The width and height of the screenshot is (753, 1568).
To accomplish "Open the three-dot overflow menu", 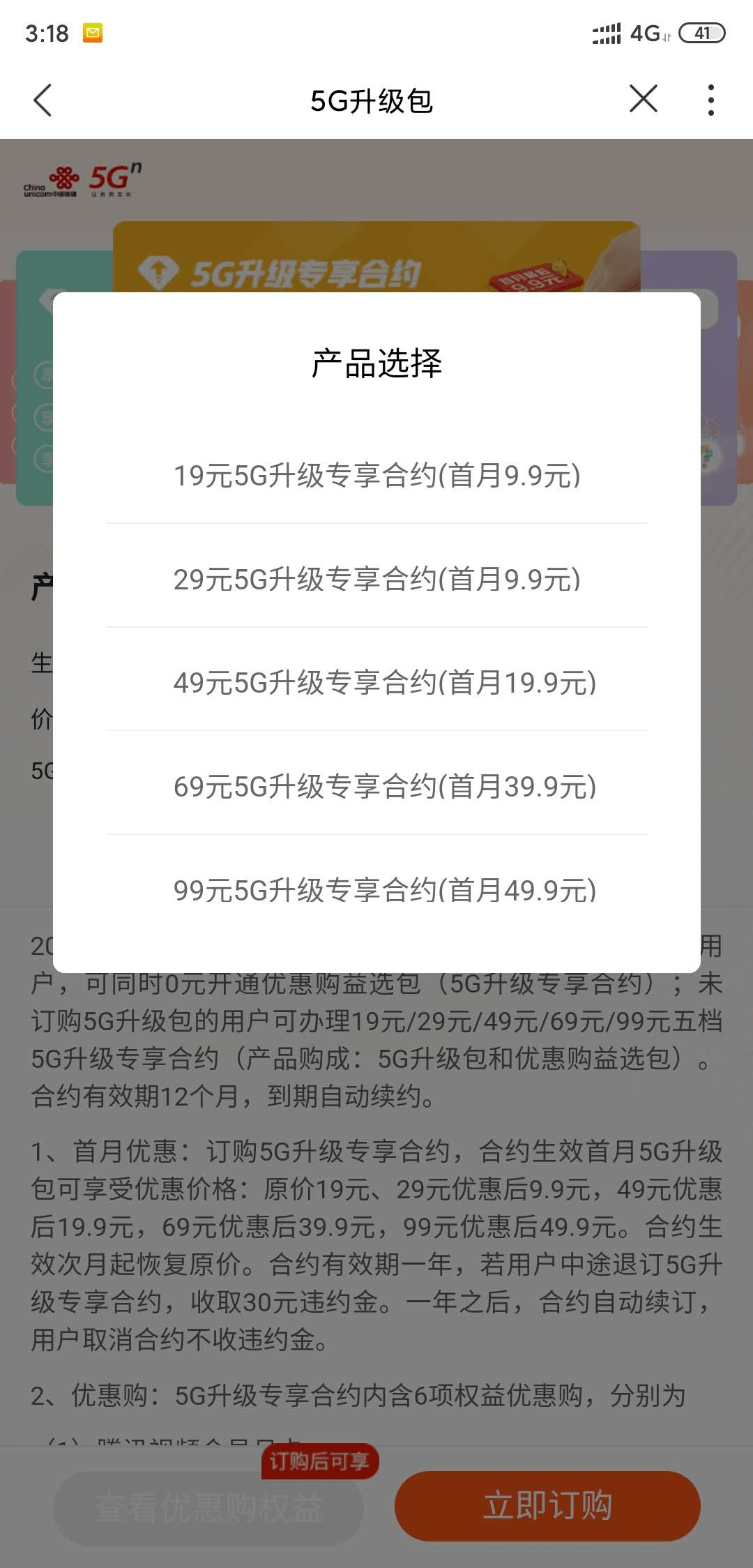I will [710, 100].
